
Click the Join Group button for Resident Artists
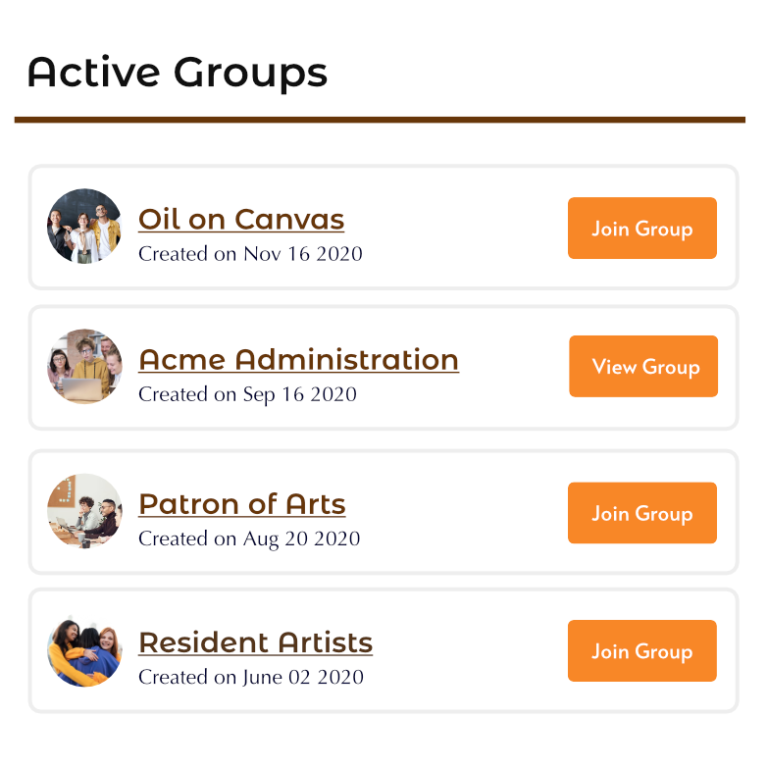click(x=642, y=651)
